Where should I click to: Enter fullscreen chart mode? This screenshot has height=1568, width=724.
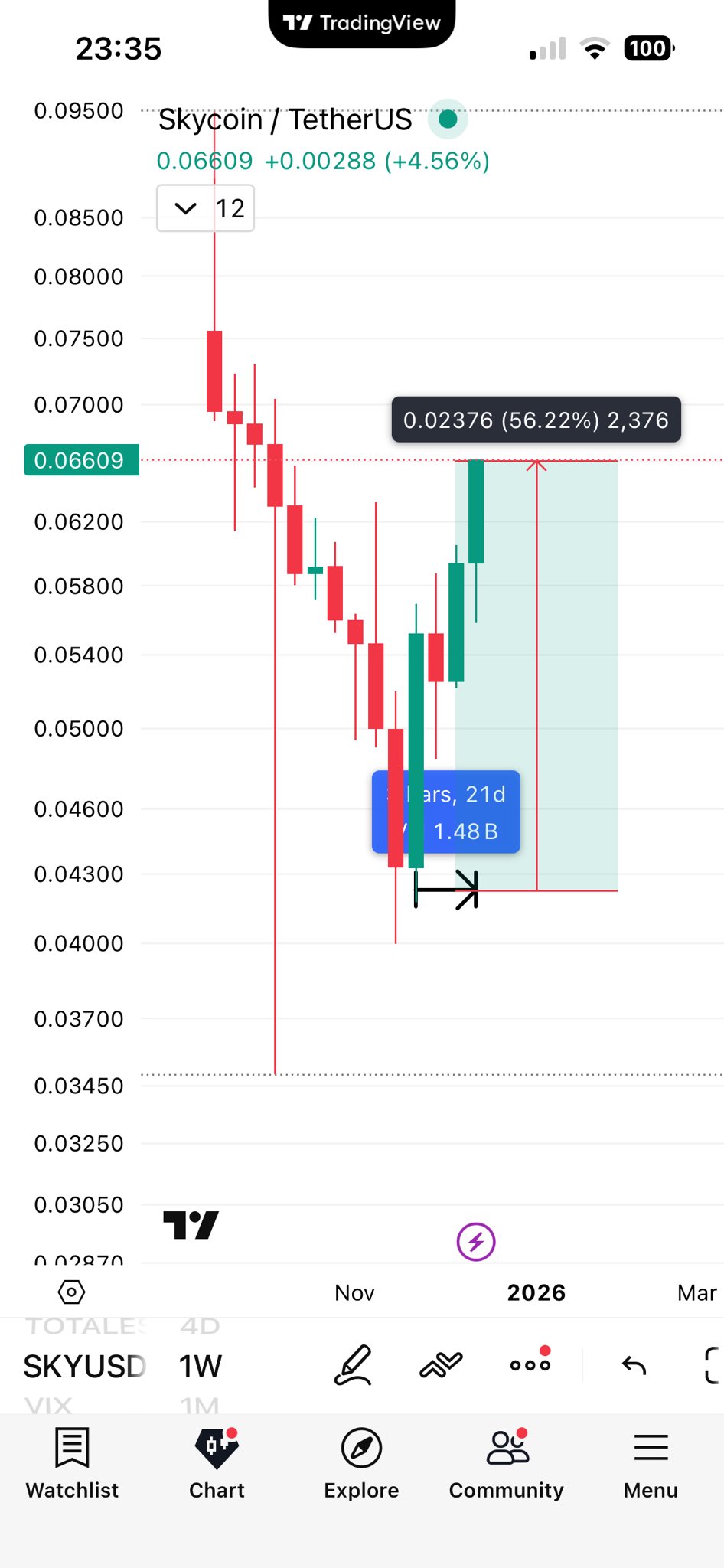coord(712,1365)
